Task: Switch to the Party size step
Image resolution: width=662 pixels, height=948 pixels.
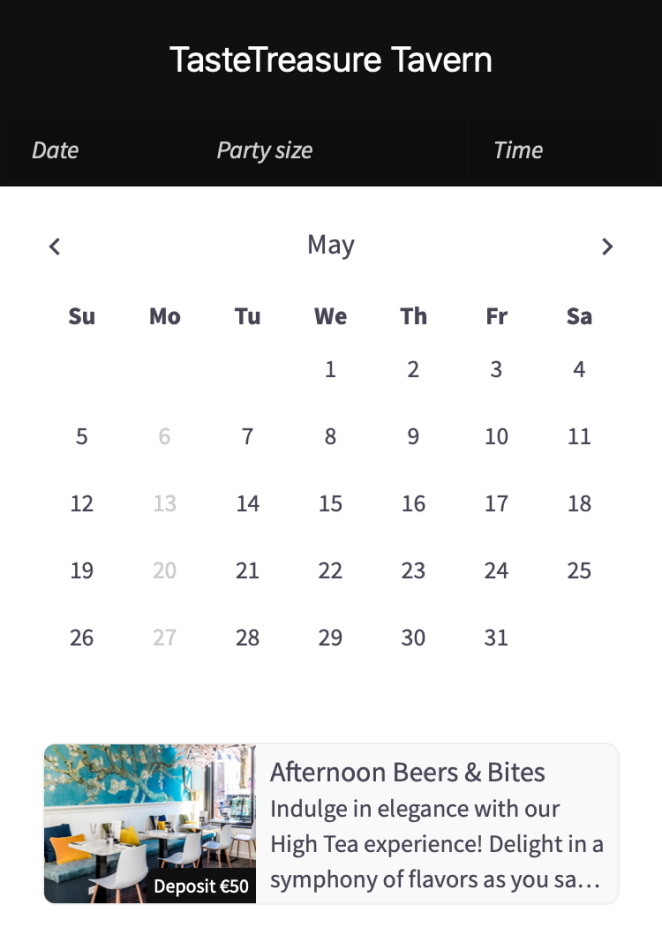Action: pos(264,151)
